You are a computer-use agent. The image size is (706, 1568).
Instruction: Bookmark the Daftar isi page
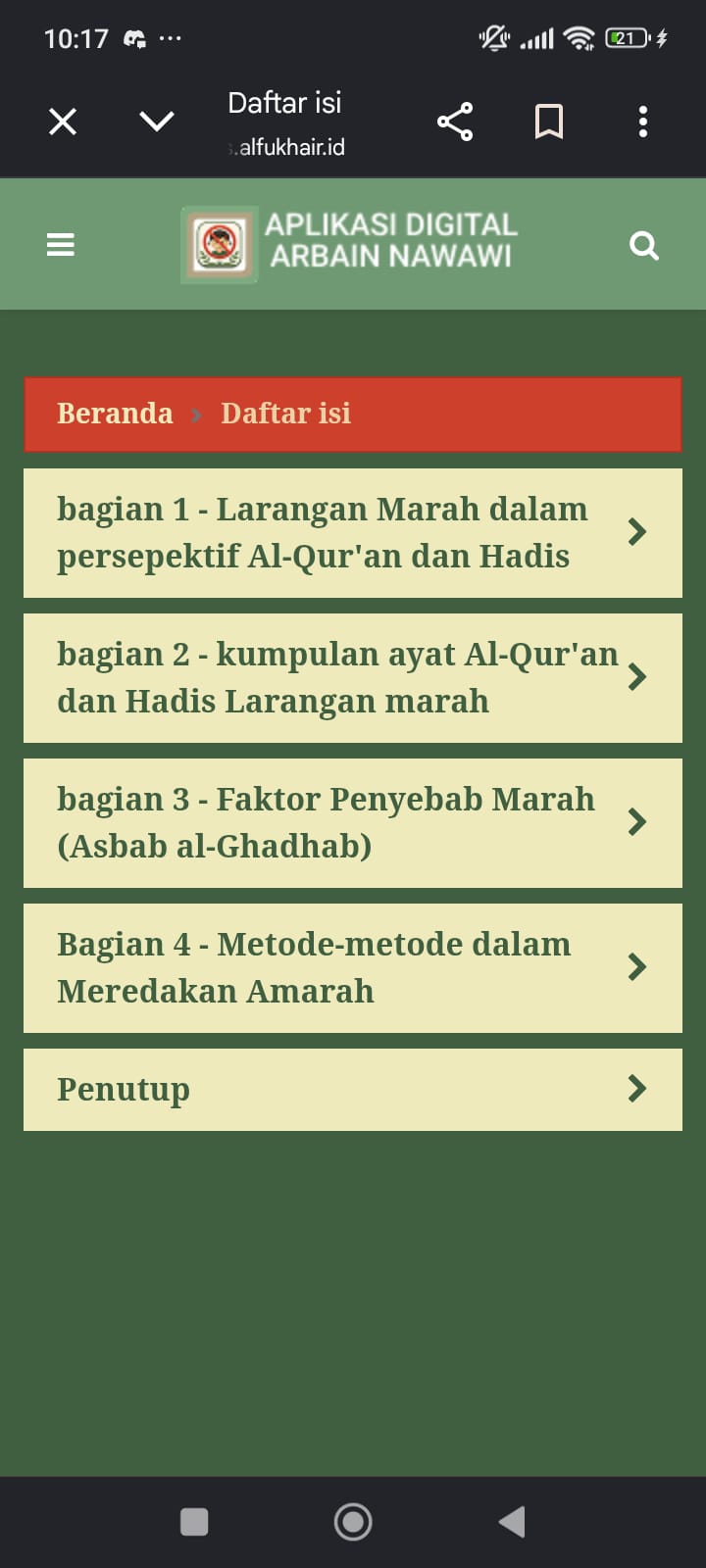549,122
